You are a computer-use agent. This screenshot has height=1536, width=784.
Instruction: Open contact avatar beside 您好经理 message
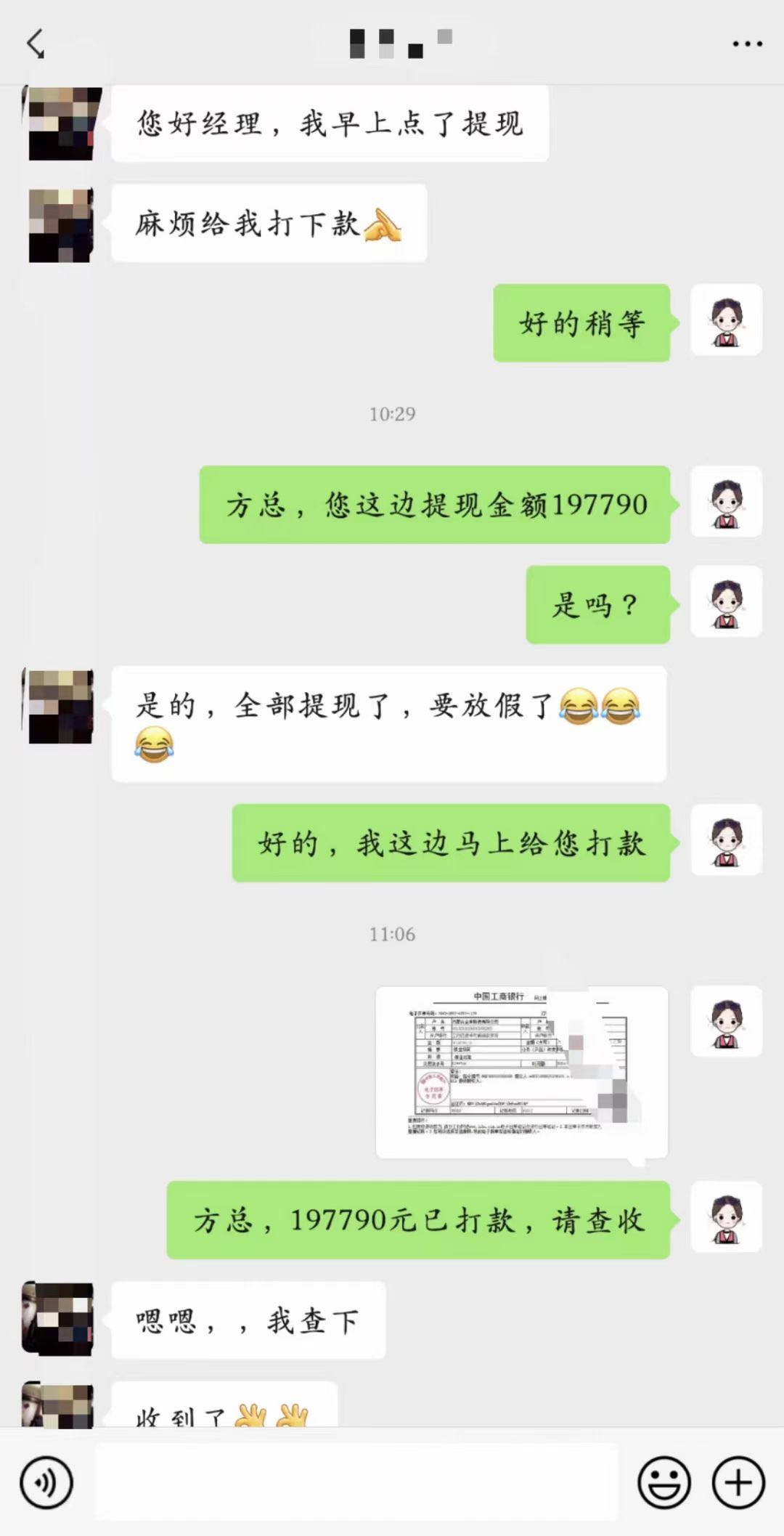(61, 123)
